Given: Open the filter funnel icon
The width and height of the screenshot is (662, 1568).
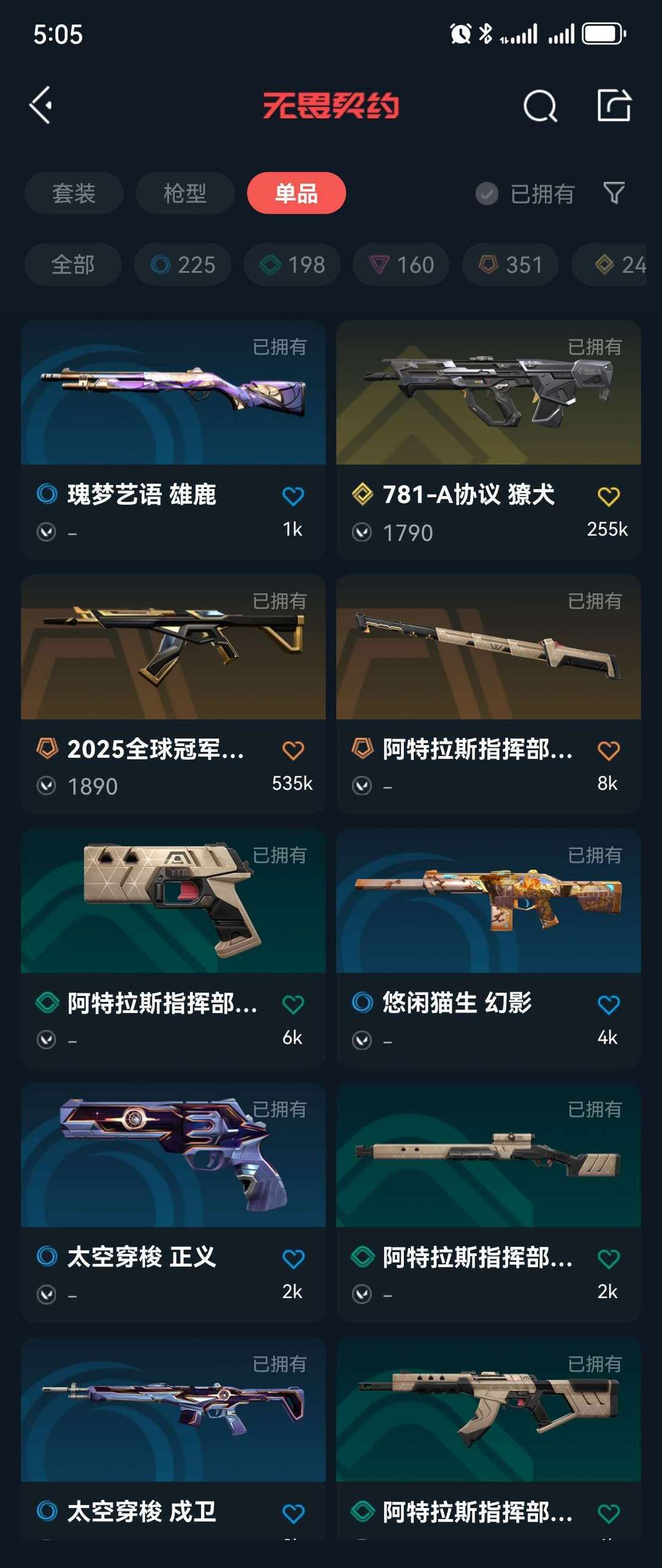Looking at the screenshot, I should click(x=614, y=193).
